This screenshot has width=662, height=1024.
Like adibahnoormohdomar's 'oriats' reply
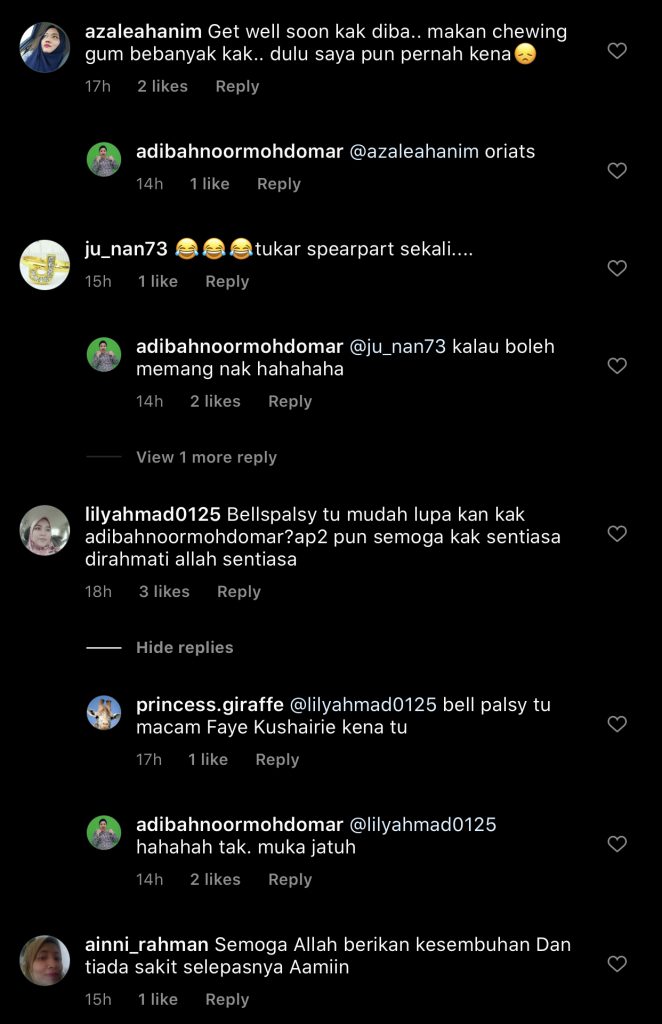pos(617,171)
